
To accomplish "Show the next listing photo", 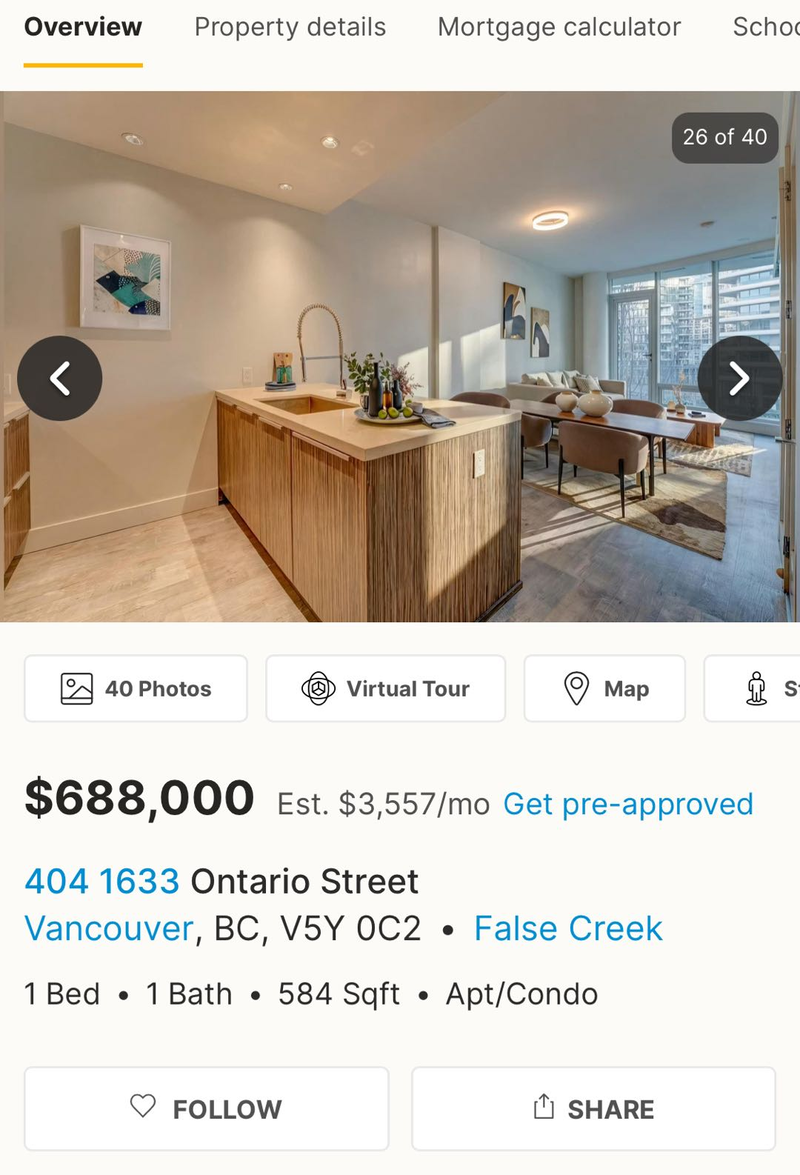I will coord(739,378).
